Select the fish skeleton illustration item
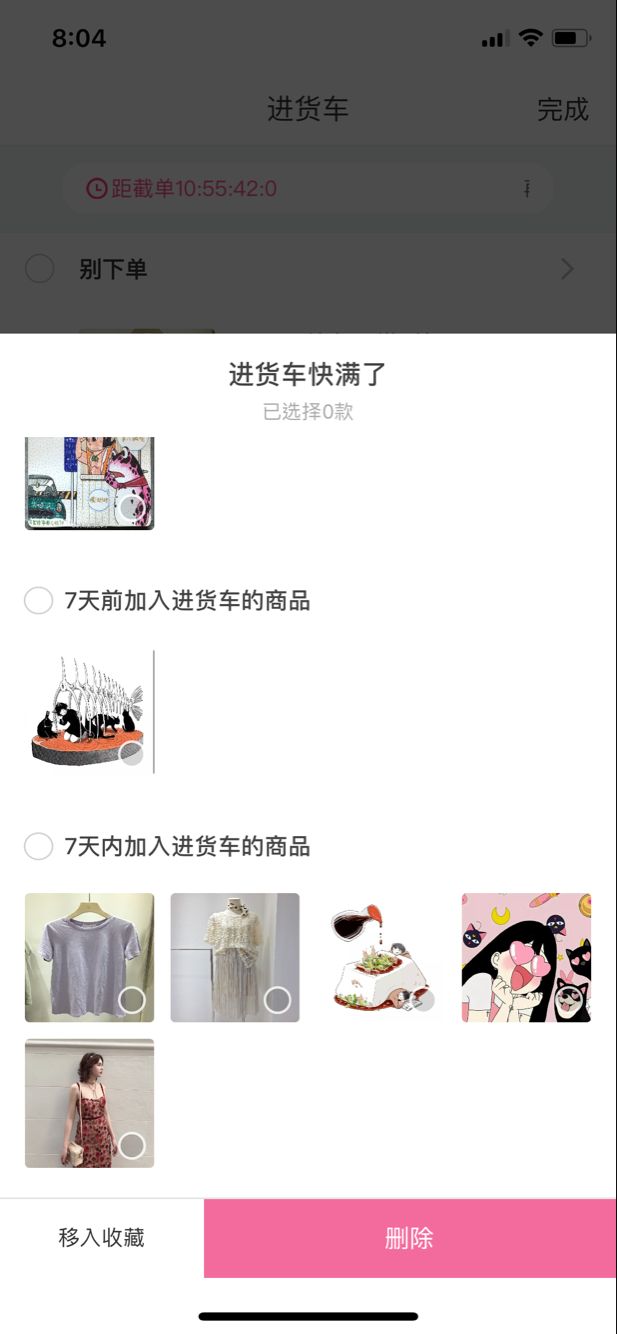 [90, 712]
